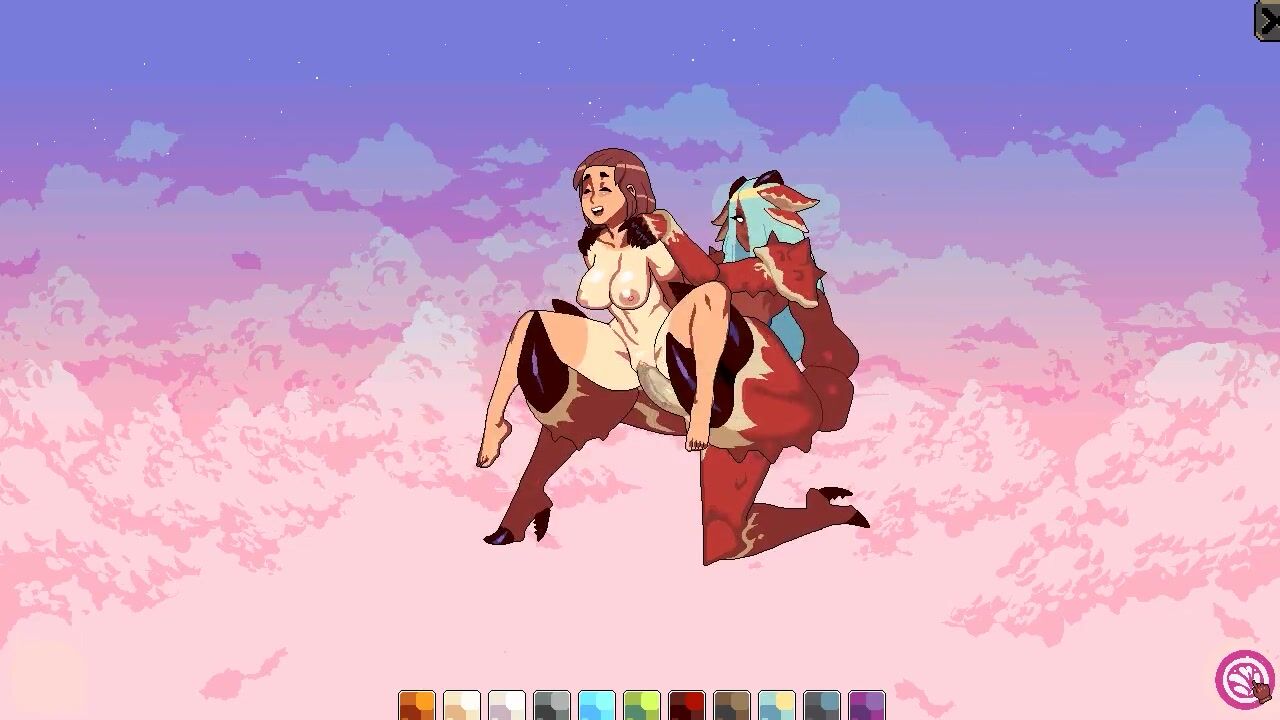Select the dark red color swatch
This screenshot has height=720, width=1280.
click(687, 705)
